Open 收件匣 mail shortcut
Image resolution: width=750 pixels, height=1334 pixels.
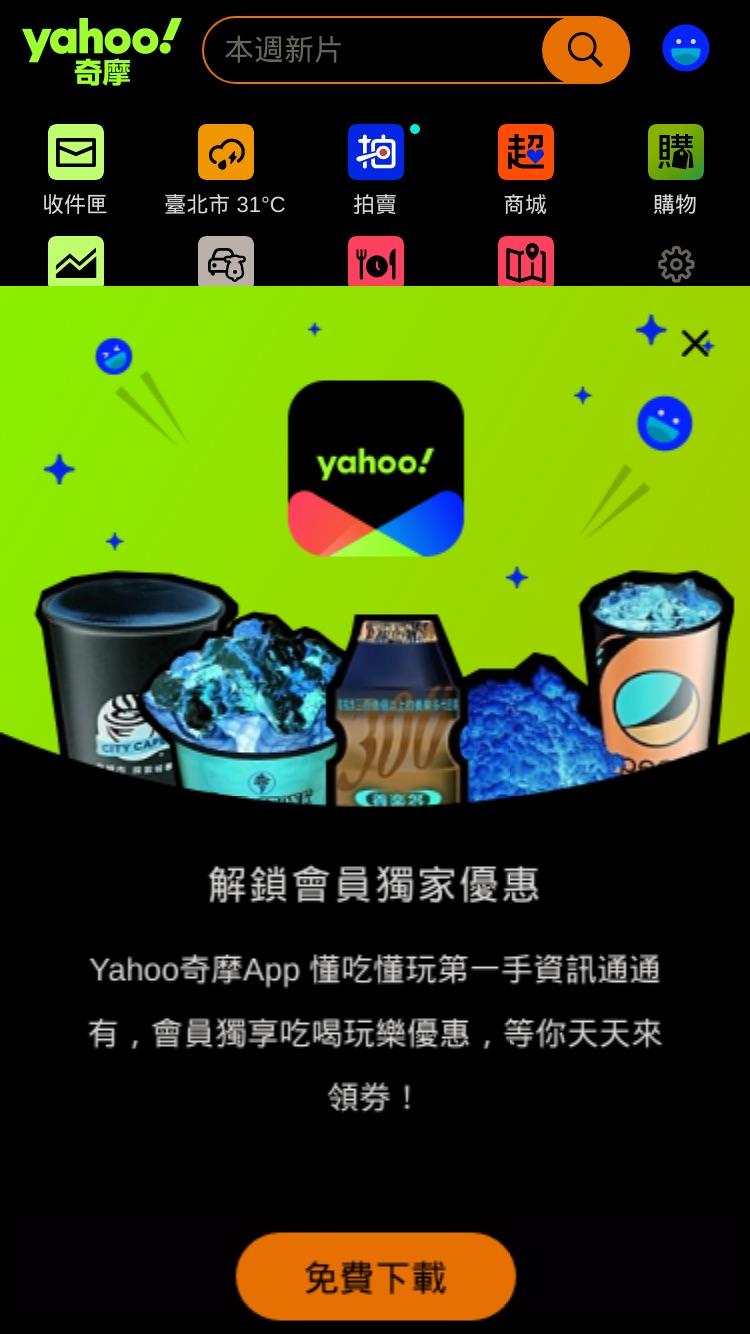(75, 170)
